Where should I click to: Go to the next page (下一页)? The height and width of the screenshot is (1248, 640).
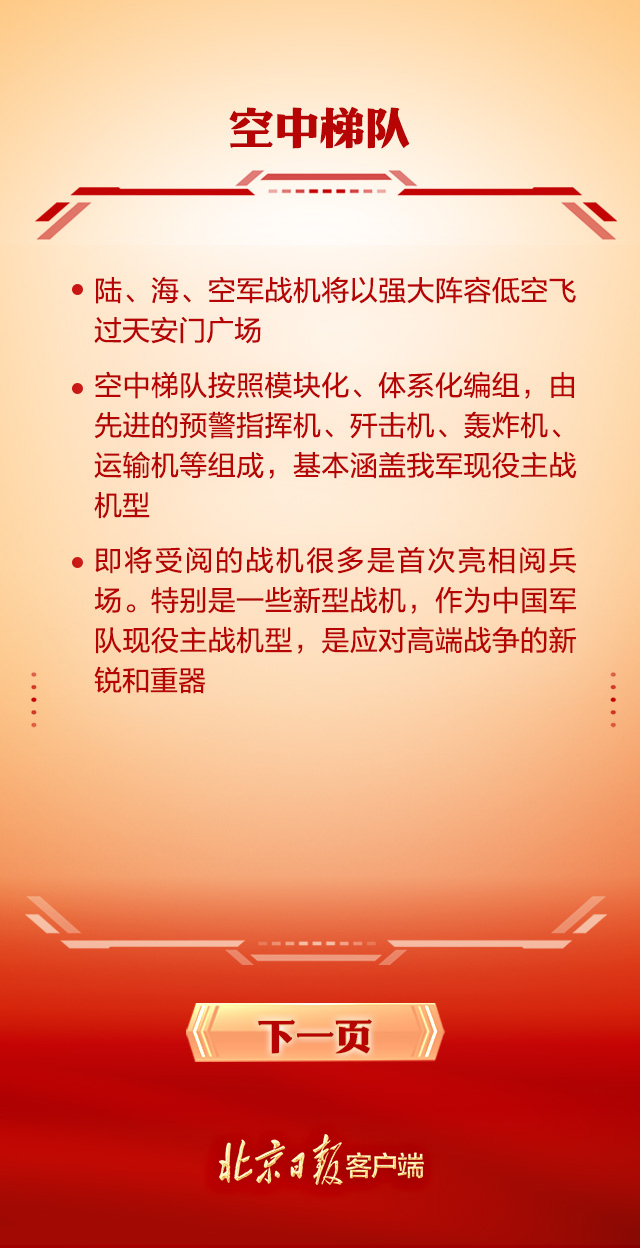(315, 1034)
